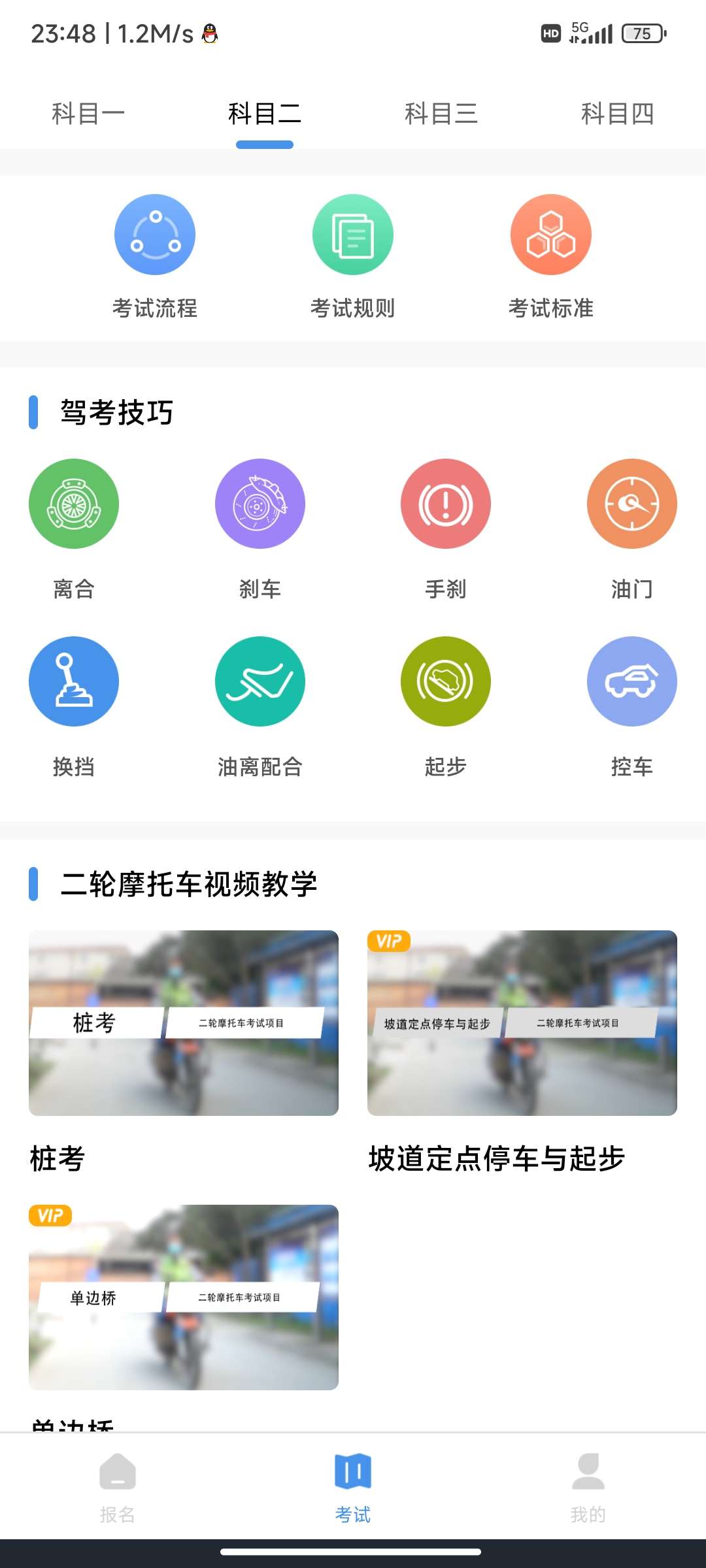This screenshot has height=1568, width=706.
Task: Play the 坡道定点停车与起步 video lesson
Action: click(x=522, y=1023)
